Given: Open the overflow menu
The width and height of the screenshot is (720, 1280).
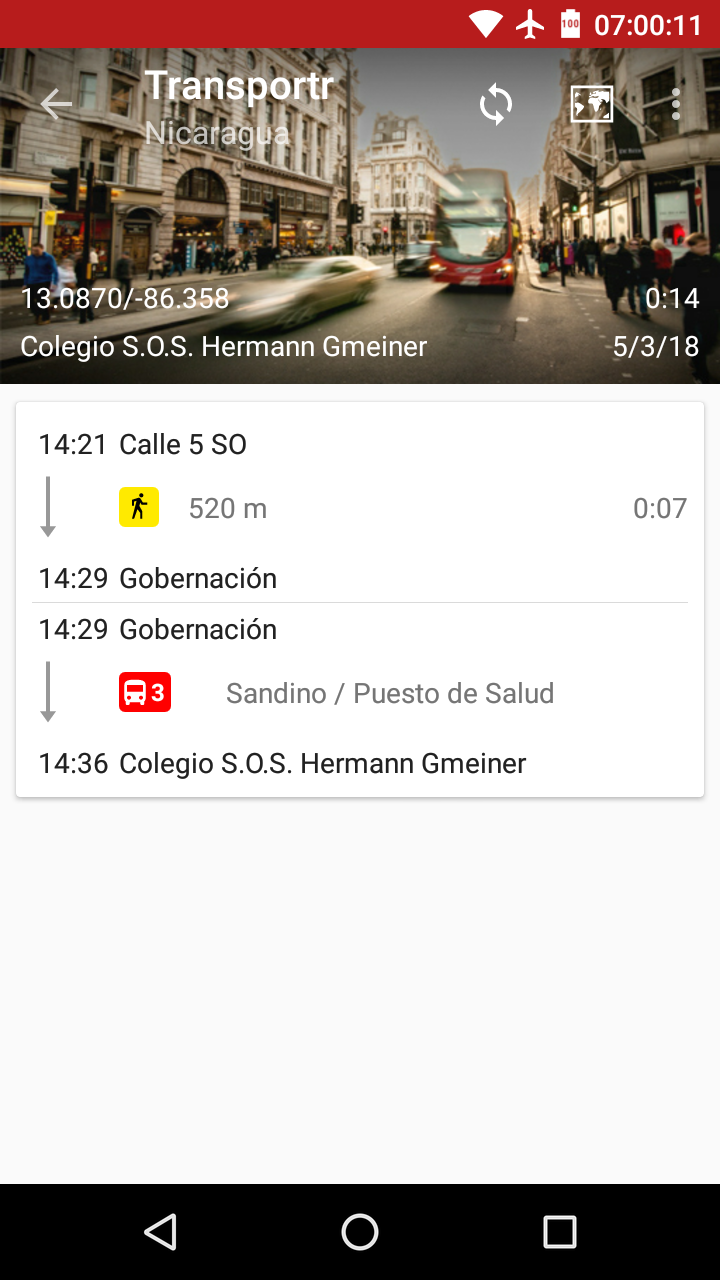Looking at the screenshot, I should [676, 104].
